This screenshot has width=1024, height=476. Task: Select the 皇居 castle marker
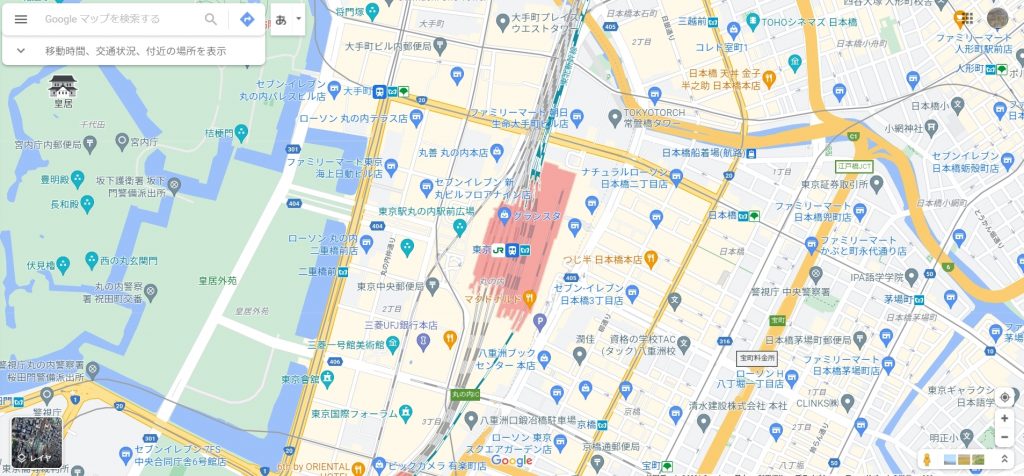tap(63, 86)
